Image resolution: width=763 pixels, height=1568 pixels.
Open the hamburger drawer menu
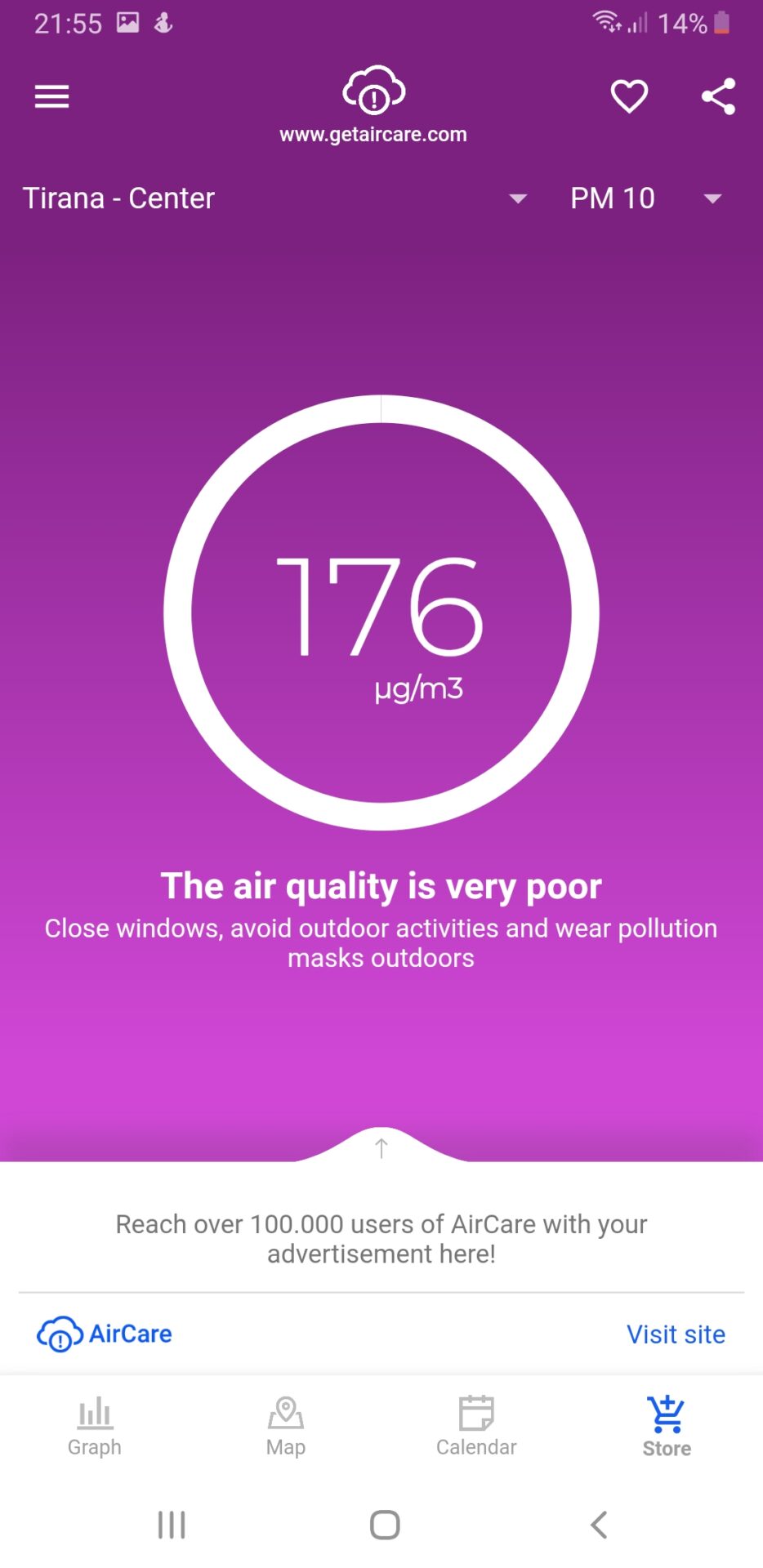51,97
